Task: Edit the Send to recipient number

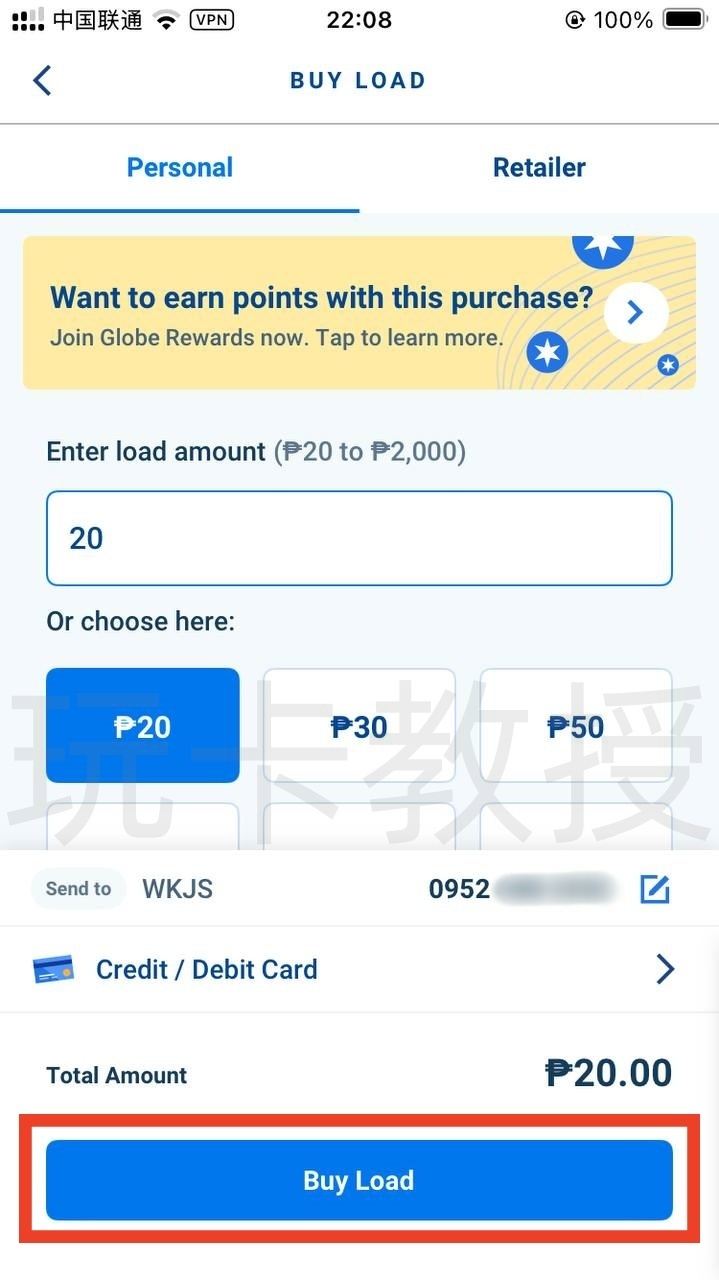Action: pos(654,888)
